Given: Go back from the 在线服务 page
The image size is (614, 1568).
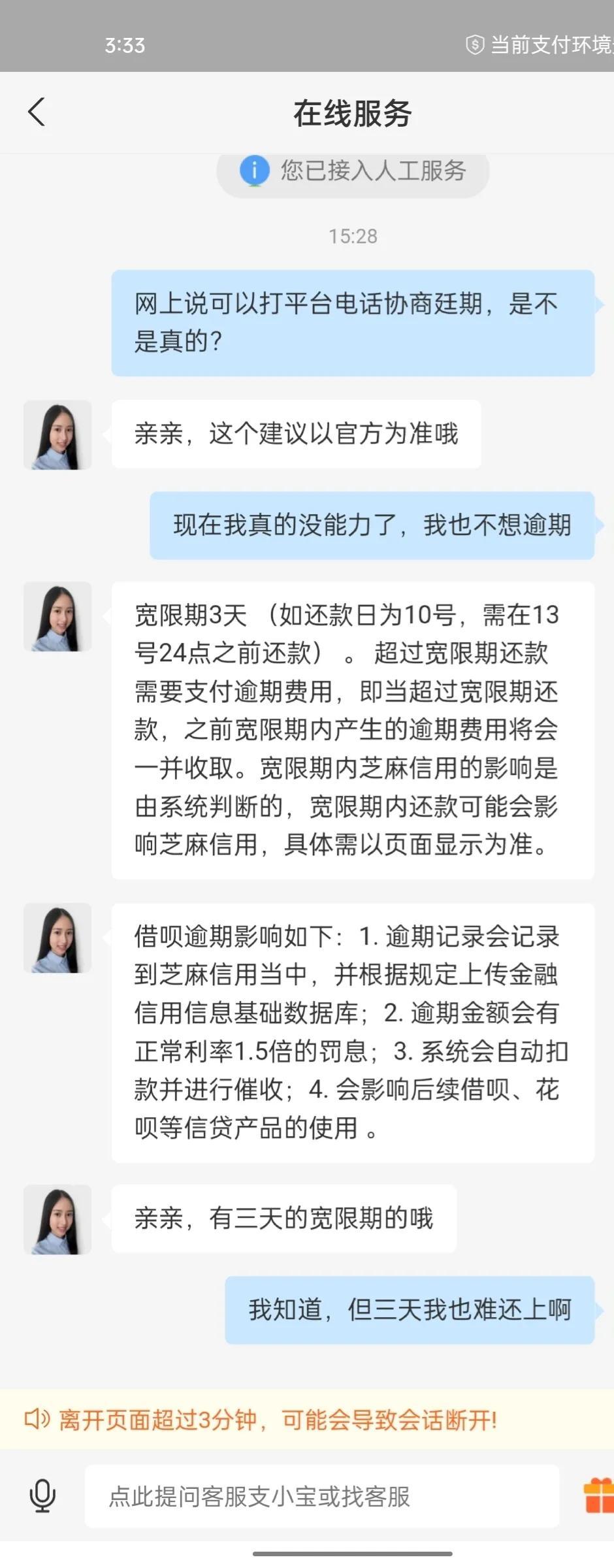Looking at the screenshot, I should click(37, 112).
